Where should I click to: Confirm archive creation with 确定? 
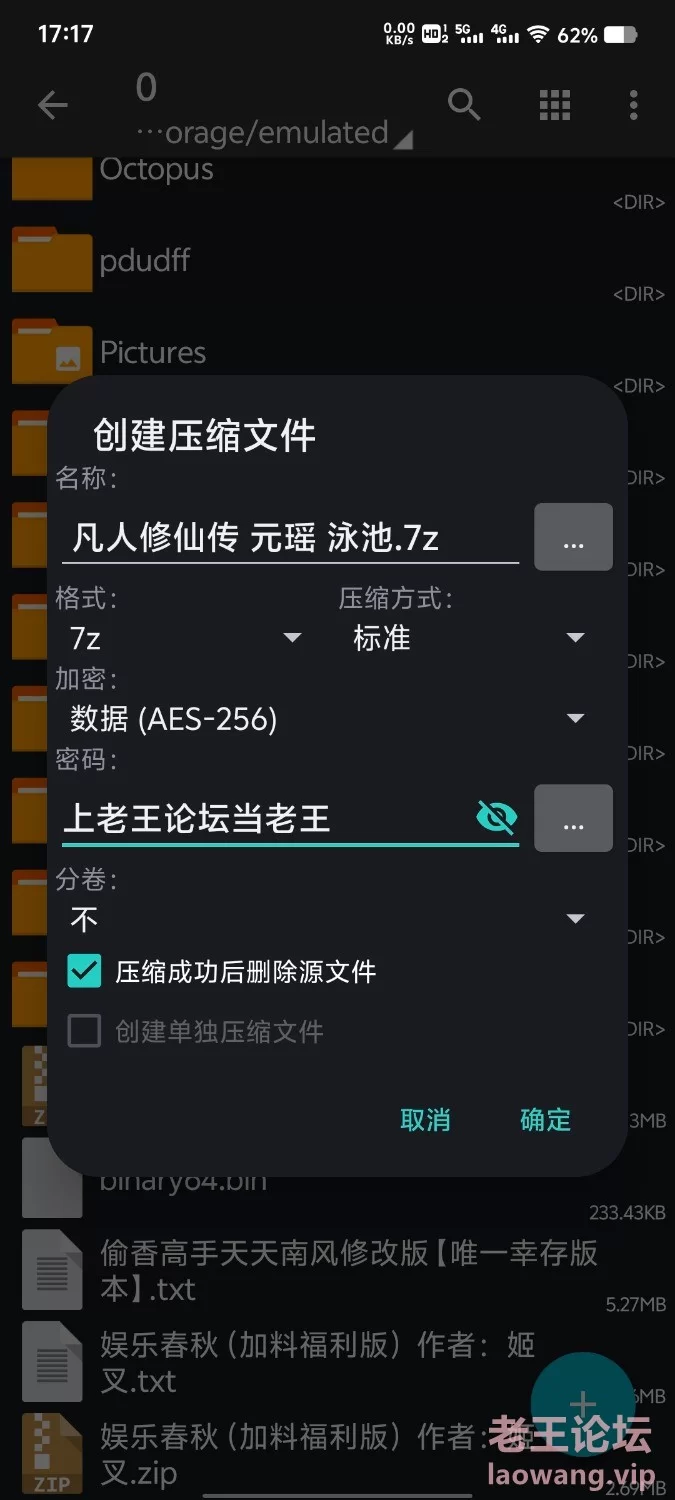(545, 1120)
